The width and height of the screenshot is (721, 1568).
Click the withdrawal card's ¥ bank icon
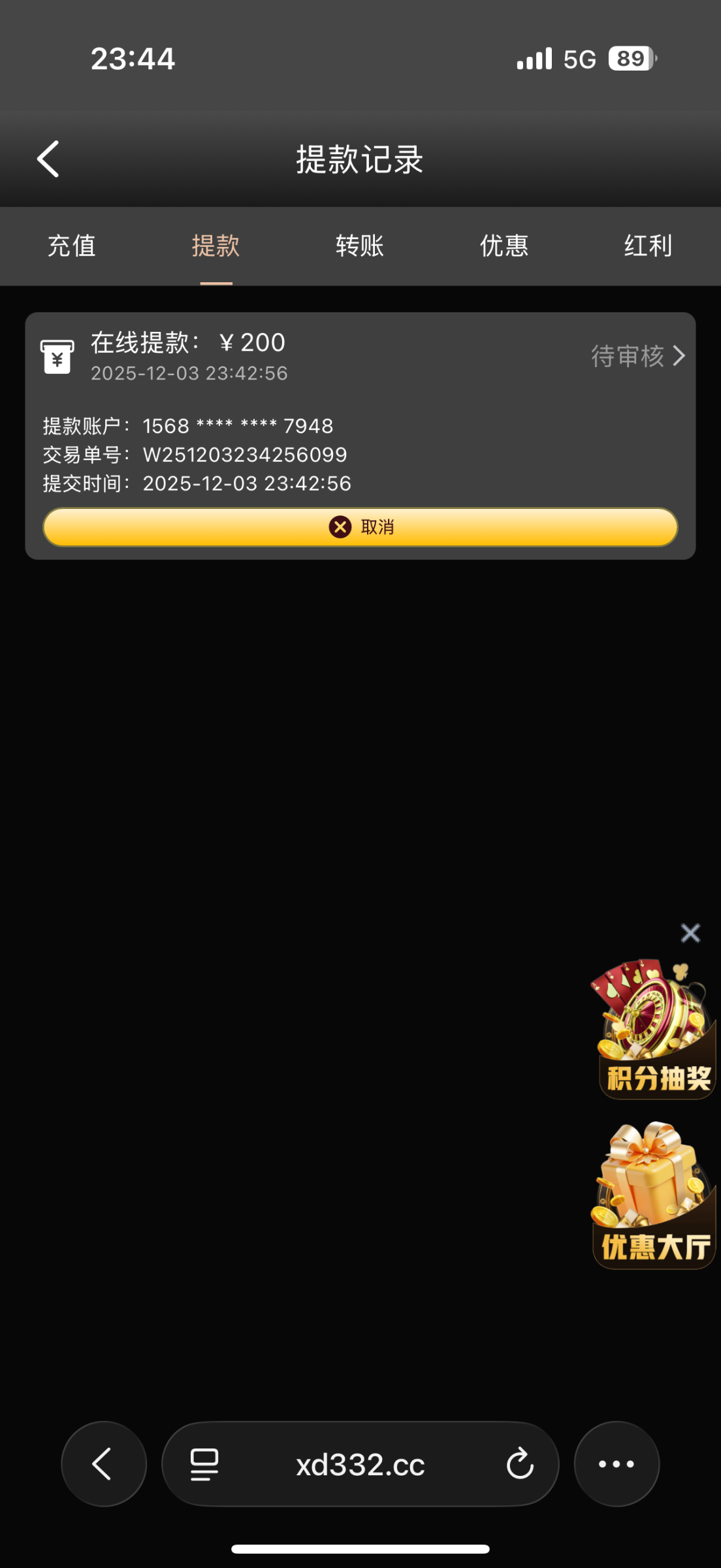pos(57,356)
